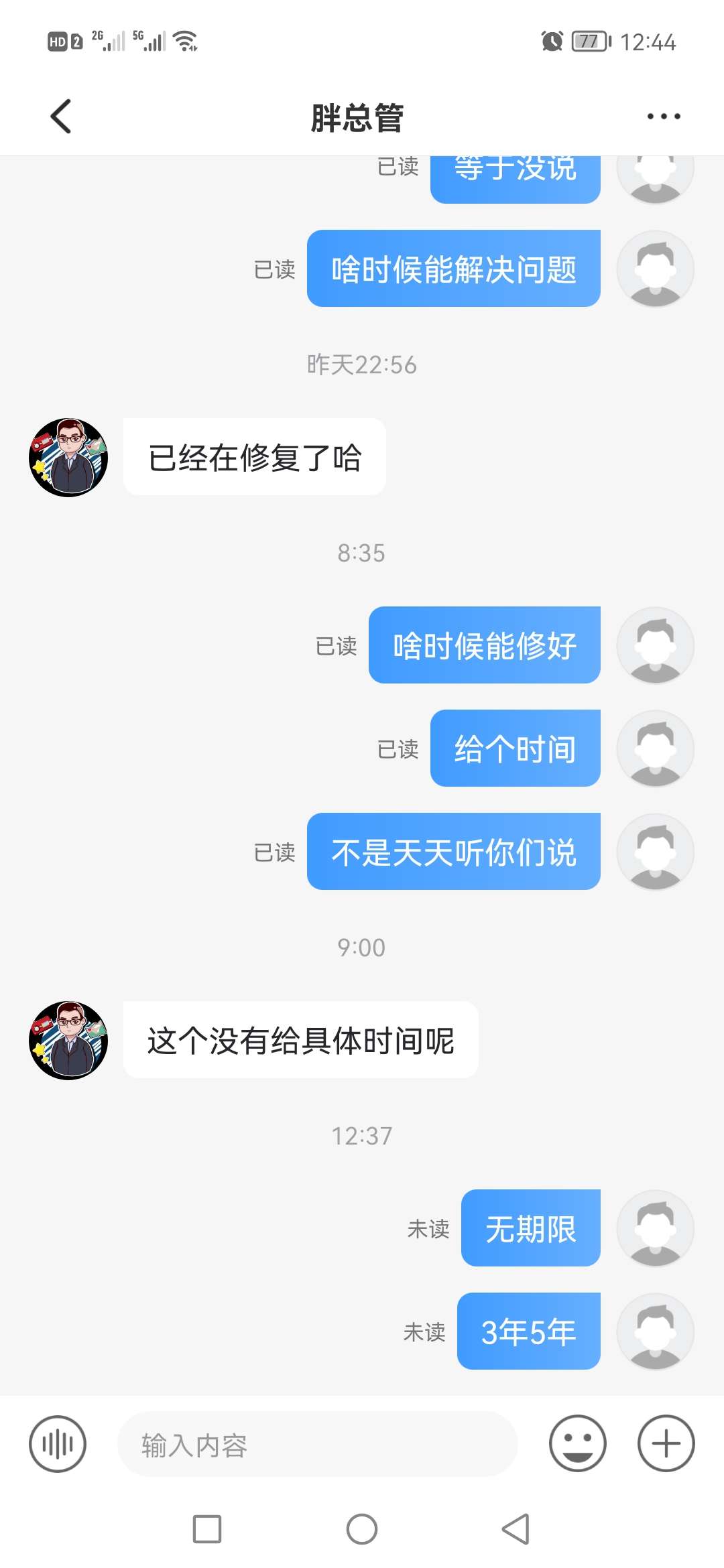Go back from the 胖总管 chat
Screen dimensions: 724x1568
(61, 117)
